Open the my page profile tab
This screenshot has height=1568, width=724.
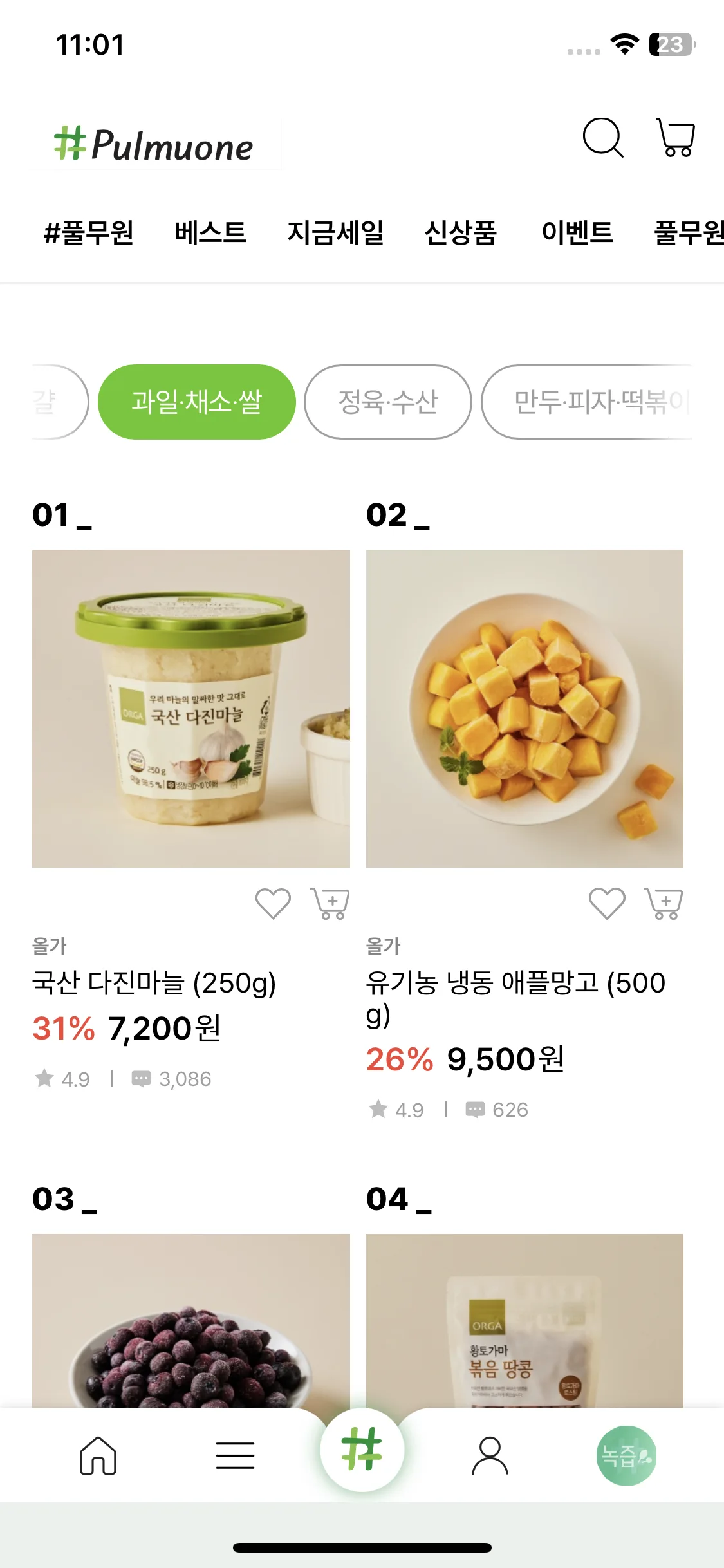490,1455
